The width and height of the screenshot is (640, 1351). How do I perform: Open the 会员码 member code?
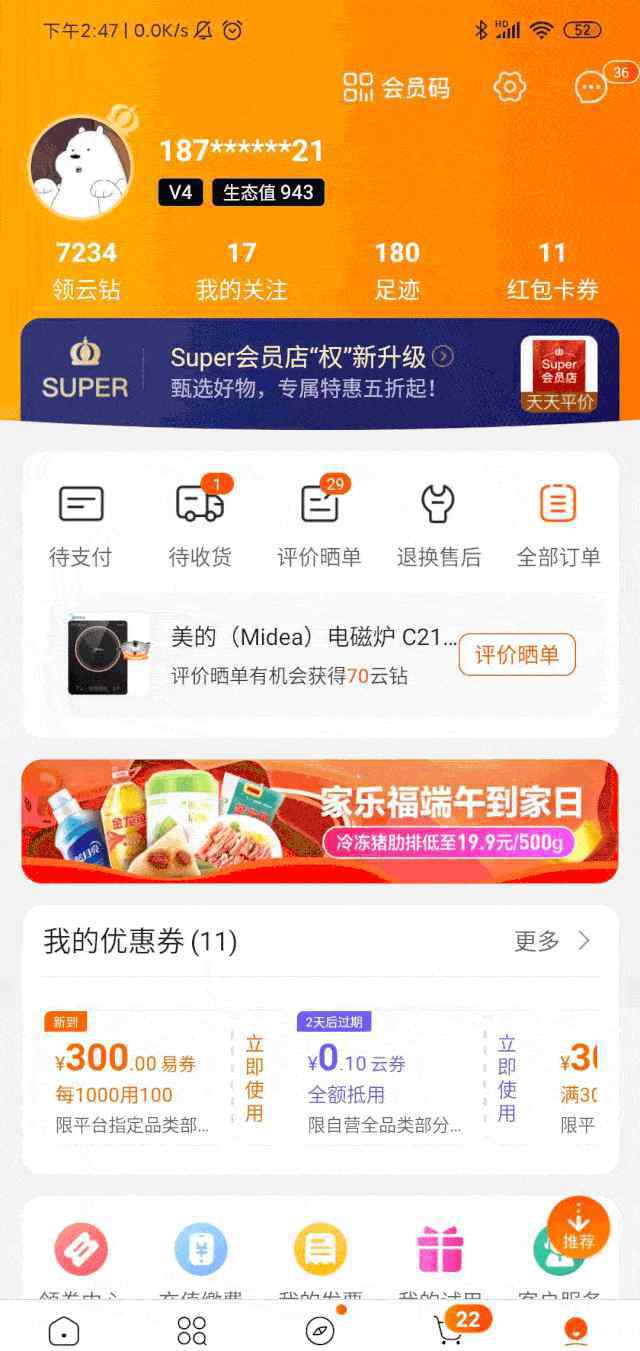[397, 87]
